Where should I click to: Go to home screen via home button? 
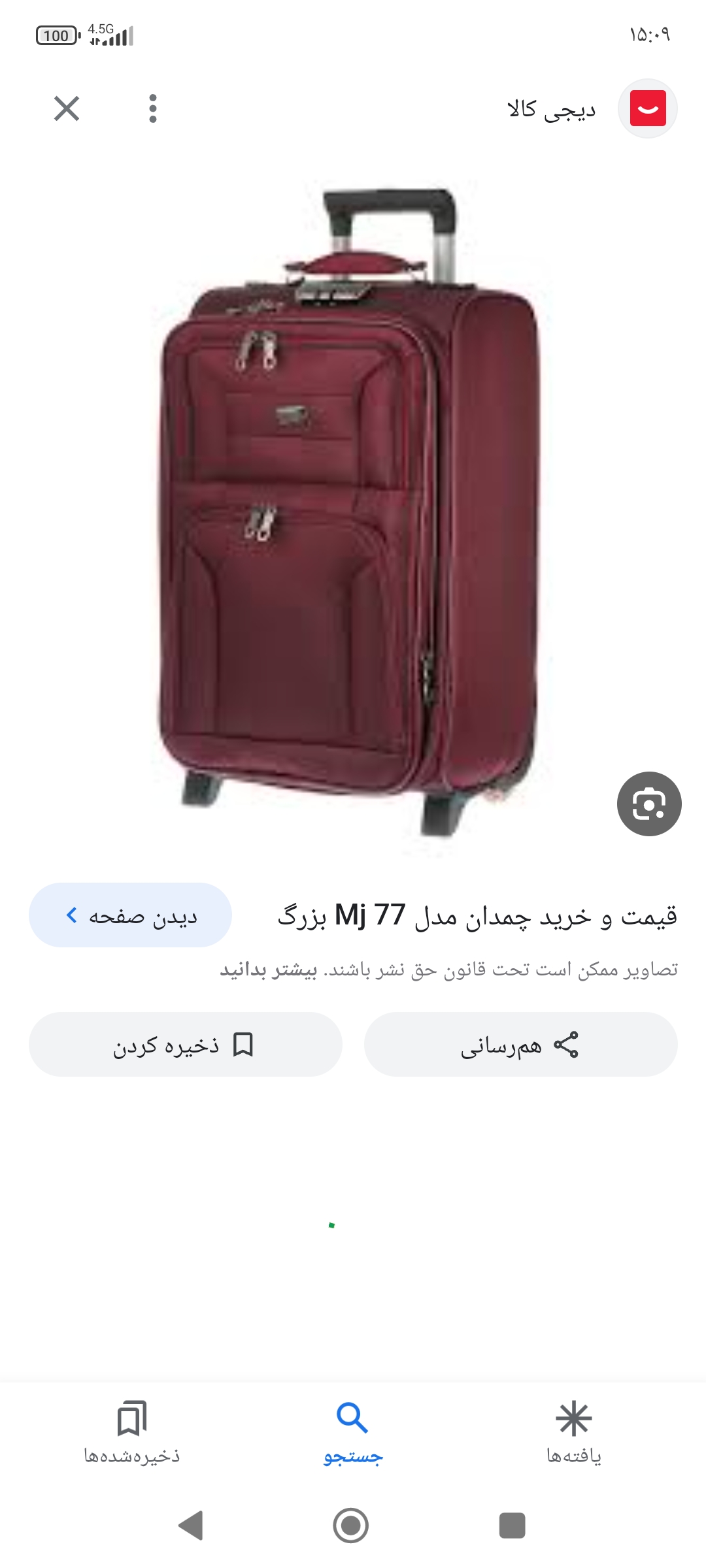click(x=351, y=1526)
